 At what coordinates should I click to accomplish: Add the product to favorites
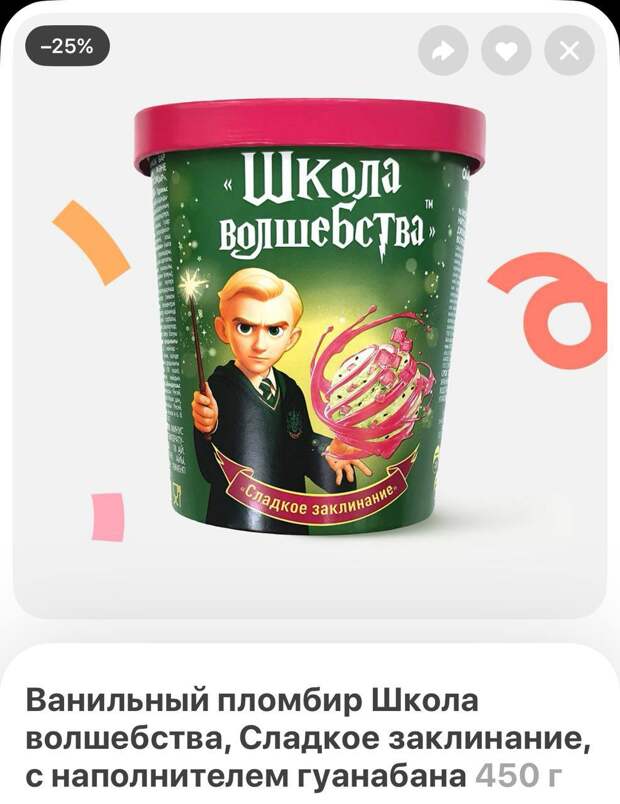tap(506, 51)
